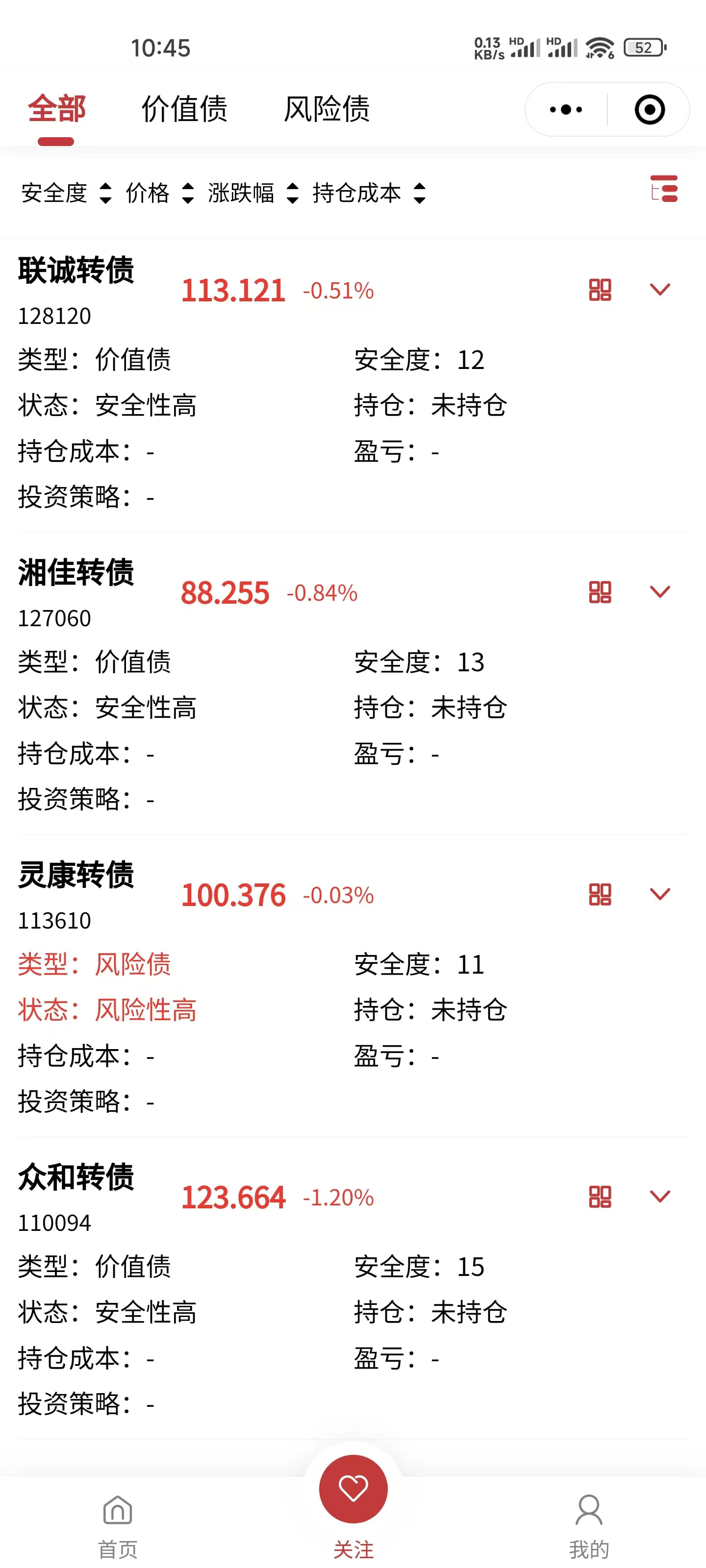The image size is (706, 1568).
Task: Open the 我的 tab
Action: 588,1525
